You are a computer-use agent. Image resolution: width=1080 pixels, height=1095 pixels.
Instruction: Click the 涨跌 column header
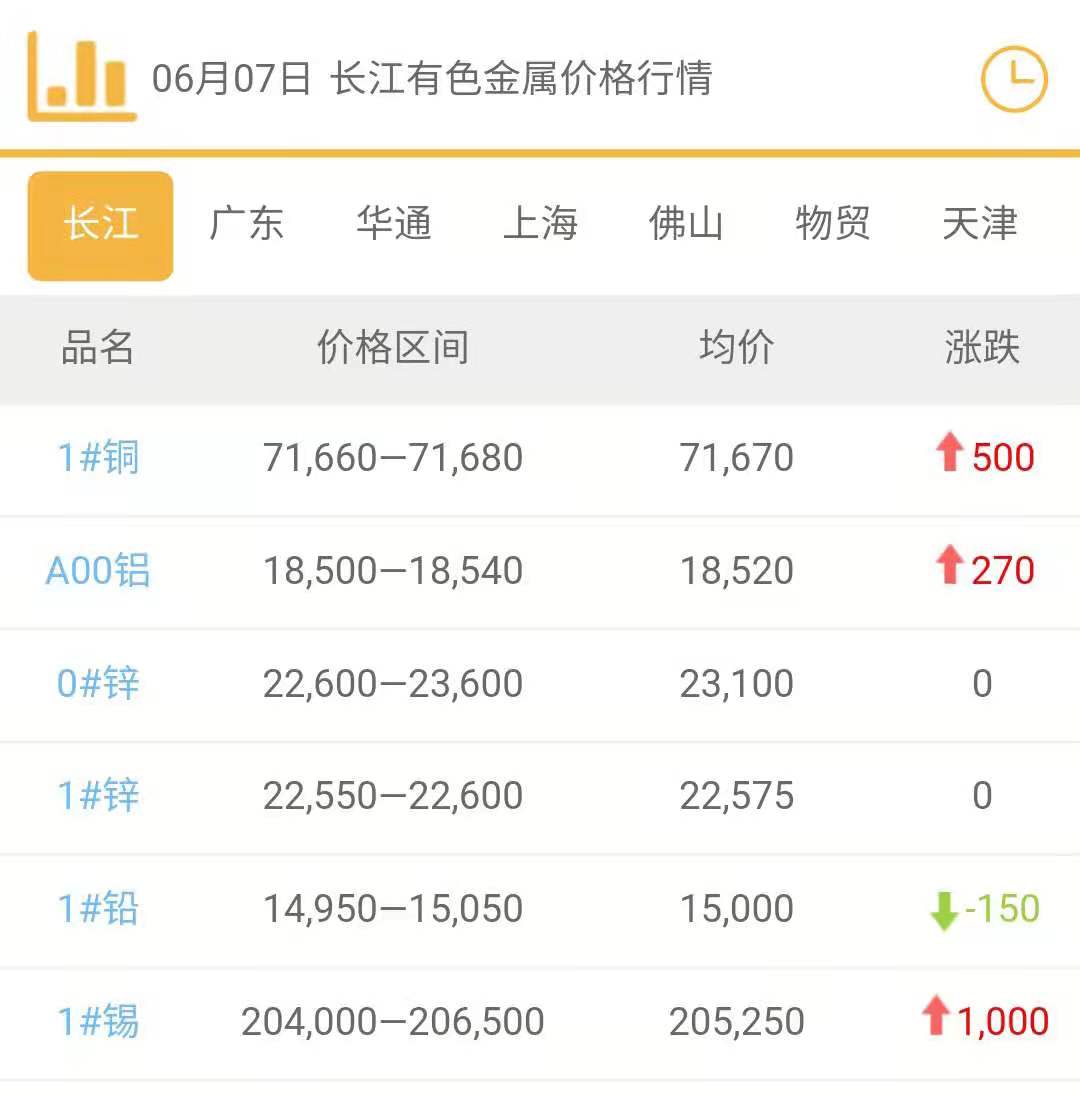982,348
